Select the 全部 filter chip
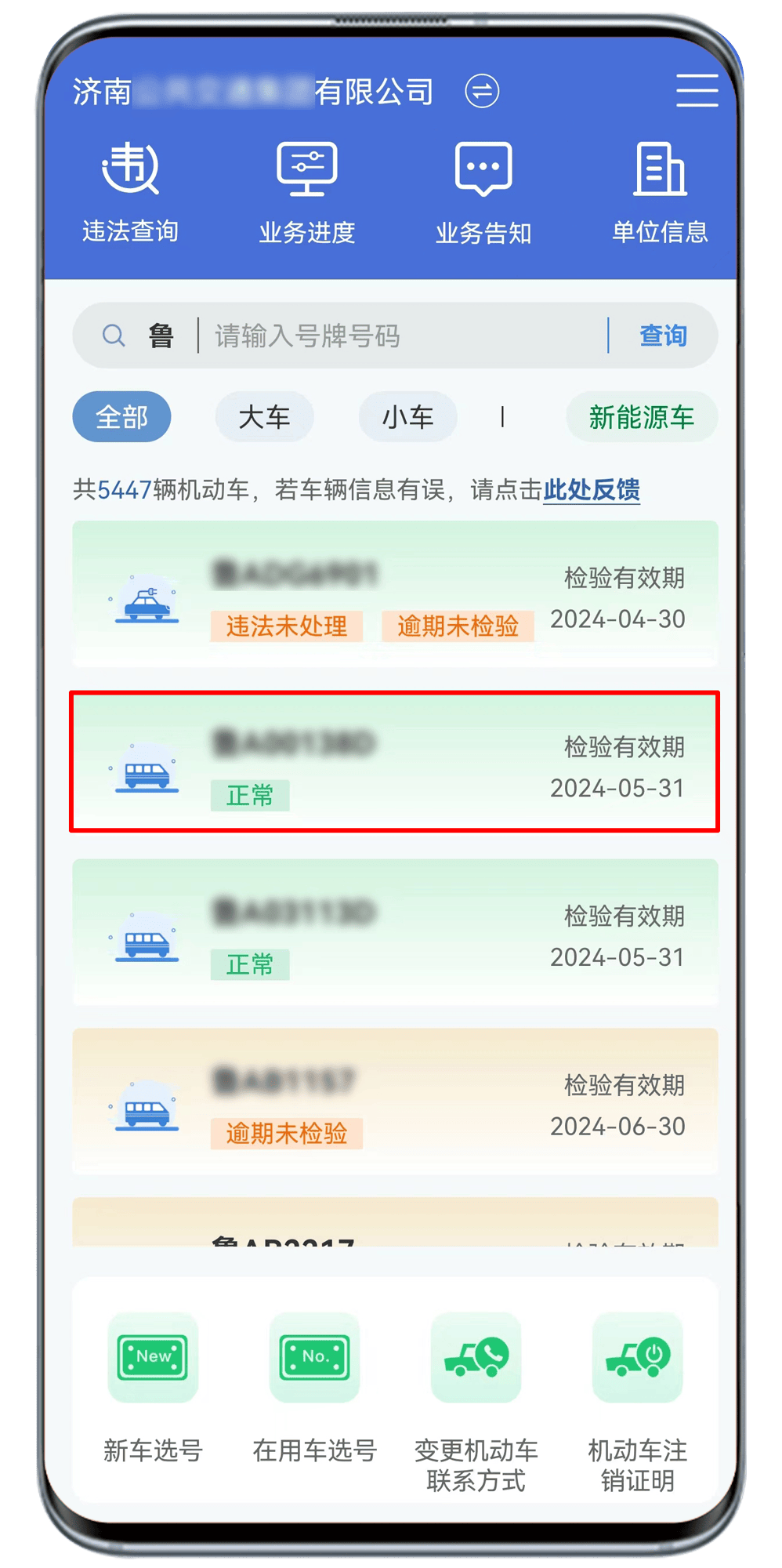Screen dimensions: 782x1568 [x=121, y=417]
